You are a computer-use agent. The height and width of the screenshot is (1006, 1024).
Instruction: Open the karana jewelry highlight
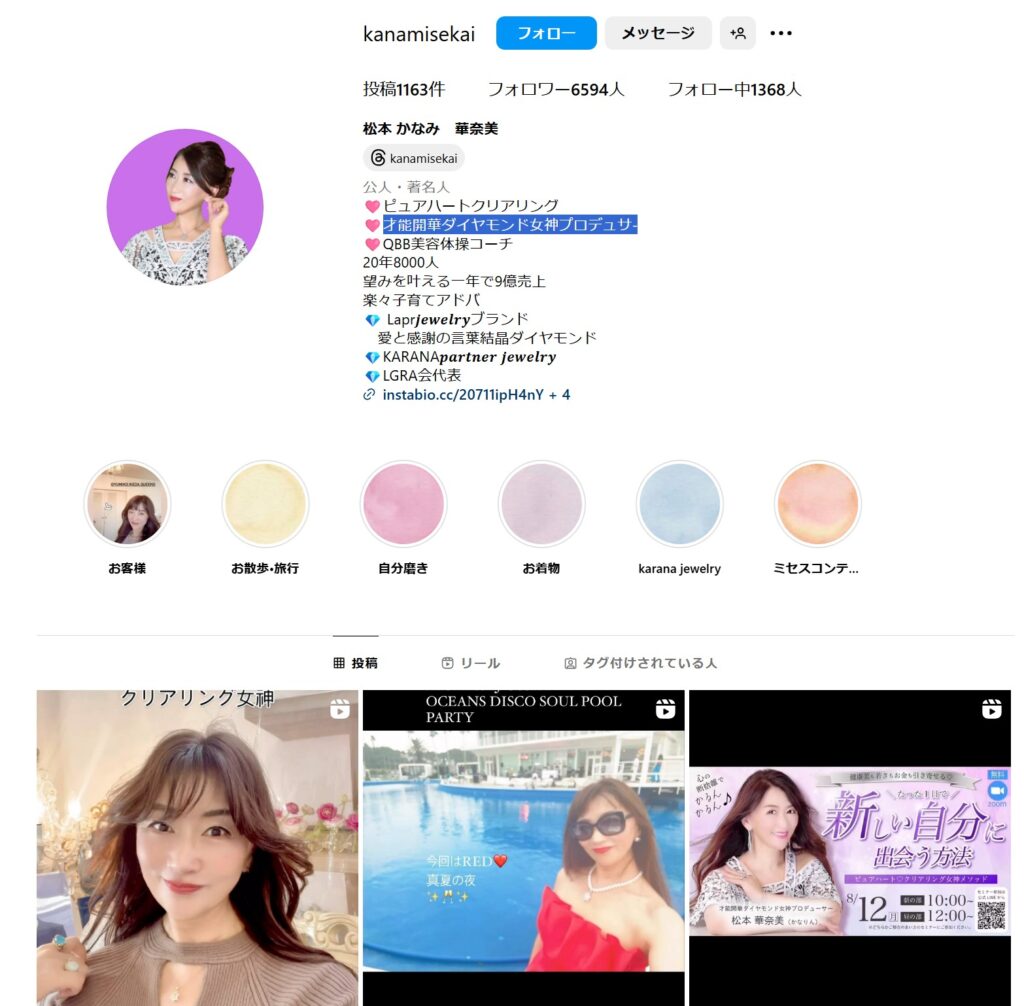[x=679, y=504]
